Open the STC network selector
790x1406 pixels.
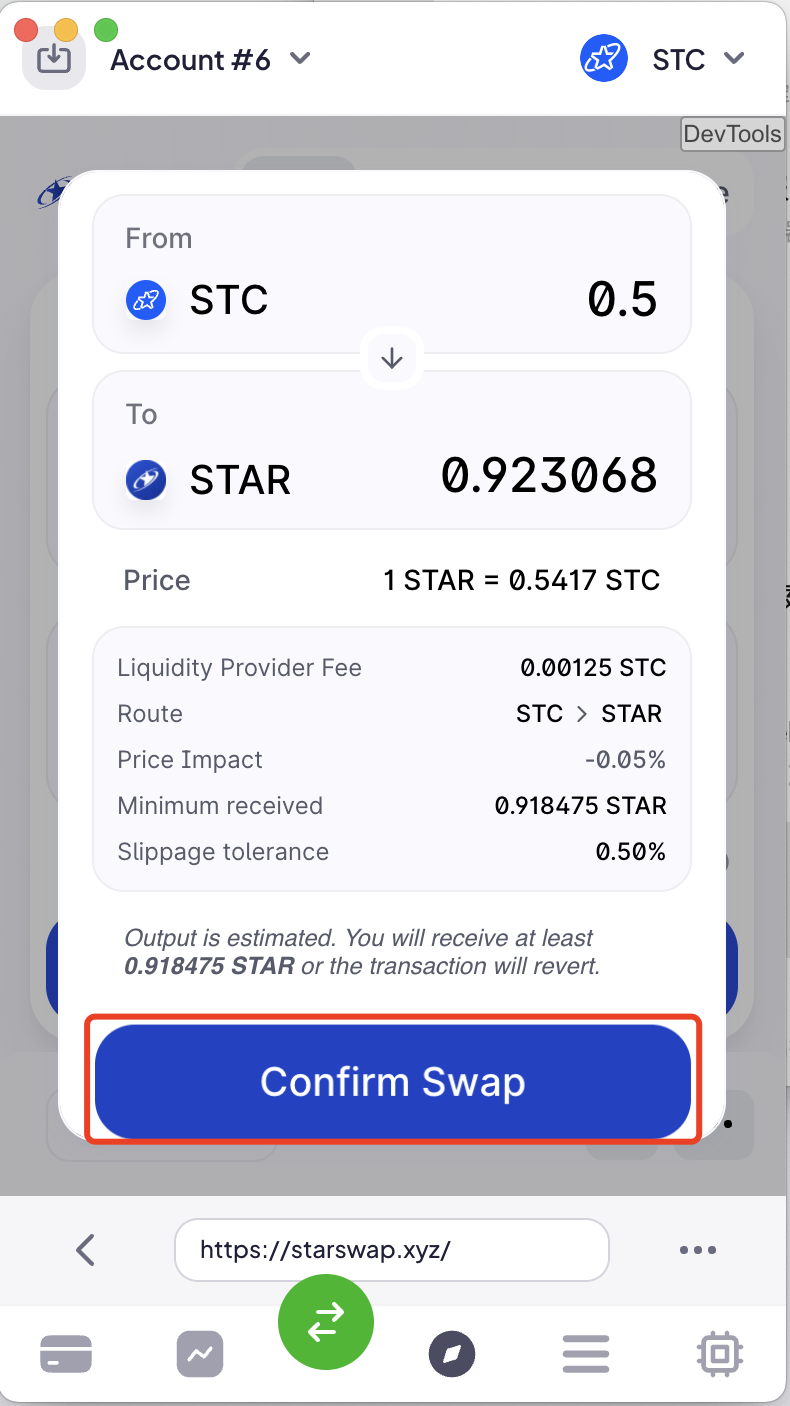(x=663, y=59)
